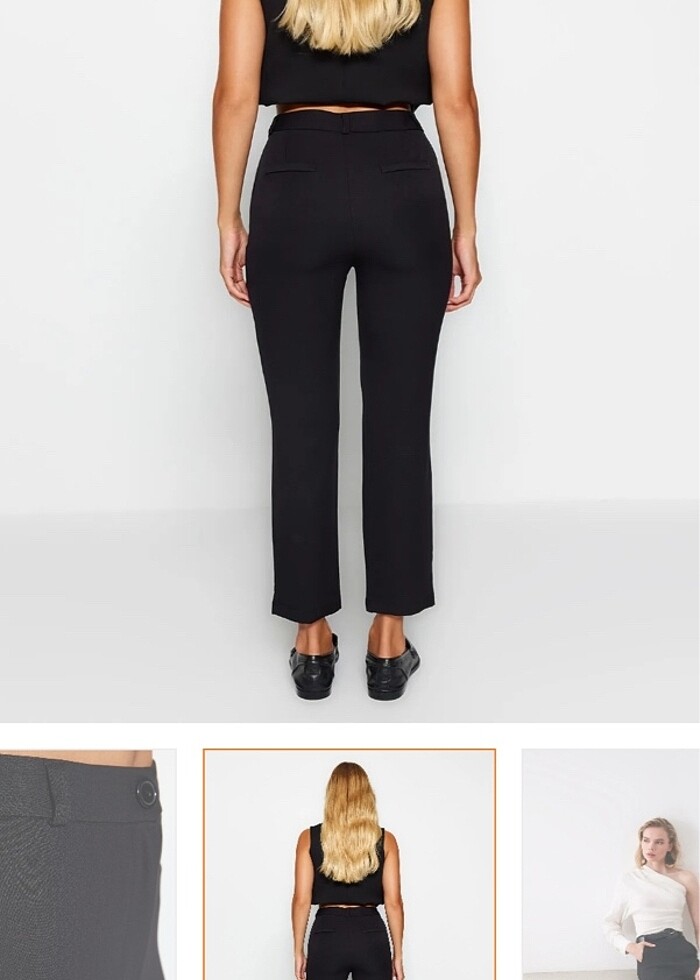The width and height of the screenshot is (700, 980).
Task: Open the waistband button close-up thumbnail
Action: [85, 865]
